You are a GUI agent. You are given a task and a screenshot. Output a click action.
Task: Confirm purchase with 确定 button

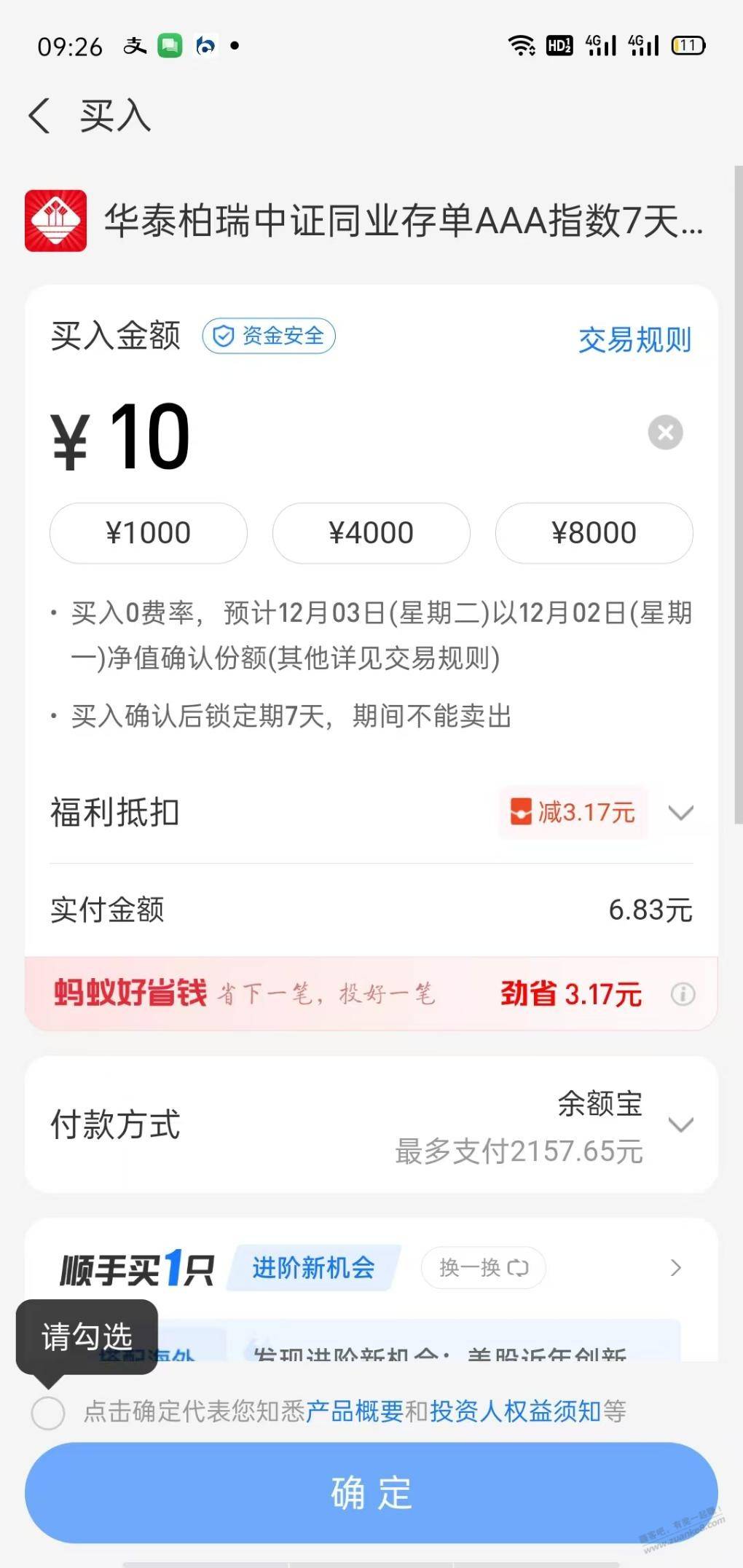(371, 1493)
